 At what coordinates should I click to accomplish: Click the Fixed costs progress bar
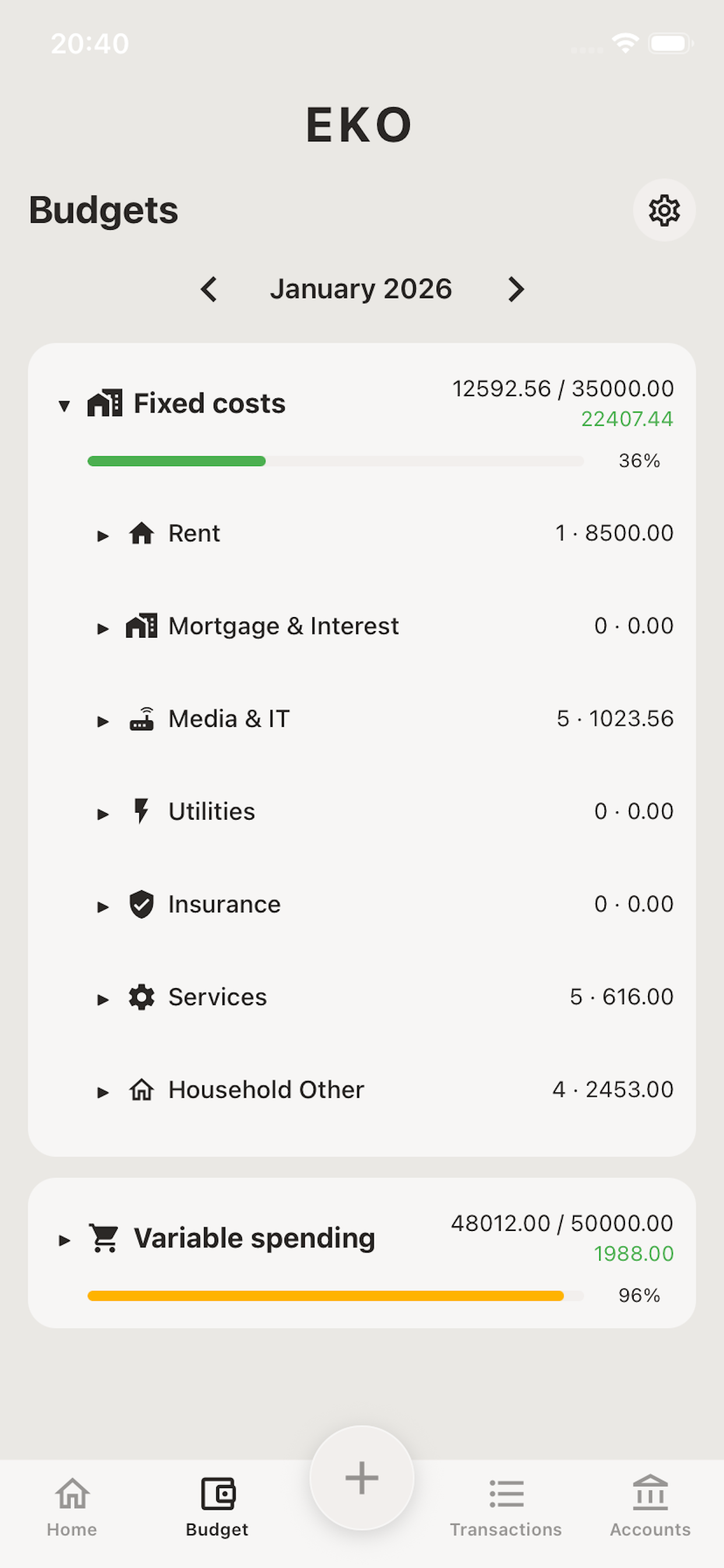(336, 461)
